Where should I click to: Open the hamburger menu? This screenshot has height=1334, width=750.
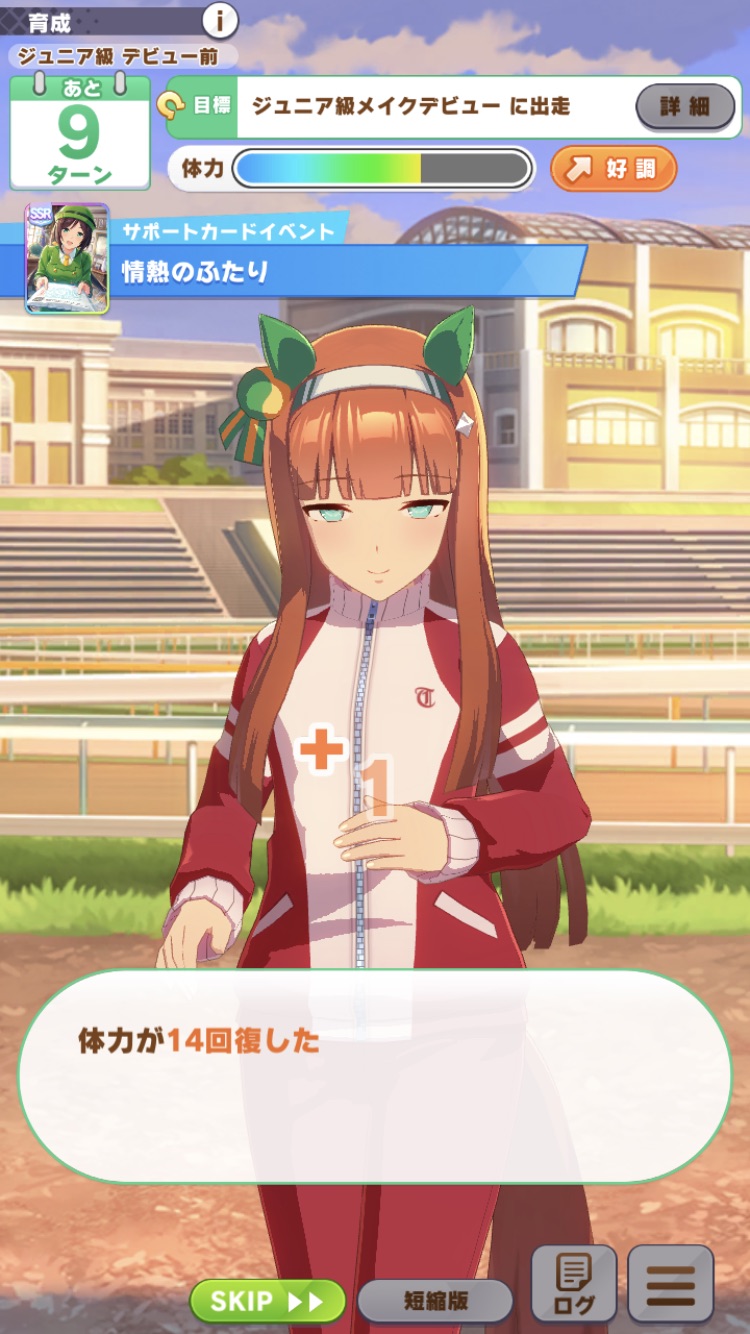[671, 1285]
